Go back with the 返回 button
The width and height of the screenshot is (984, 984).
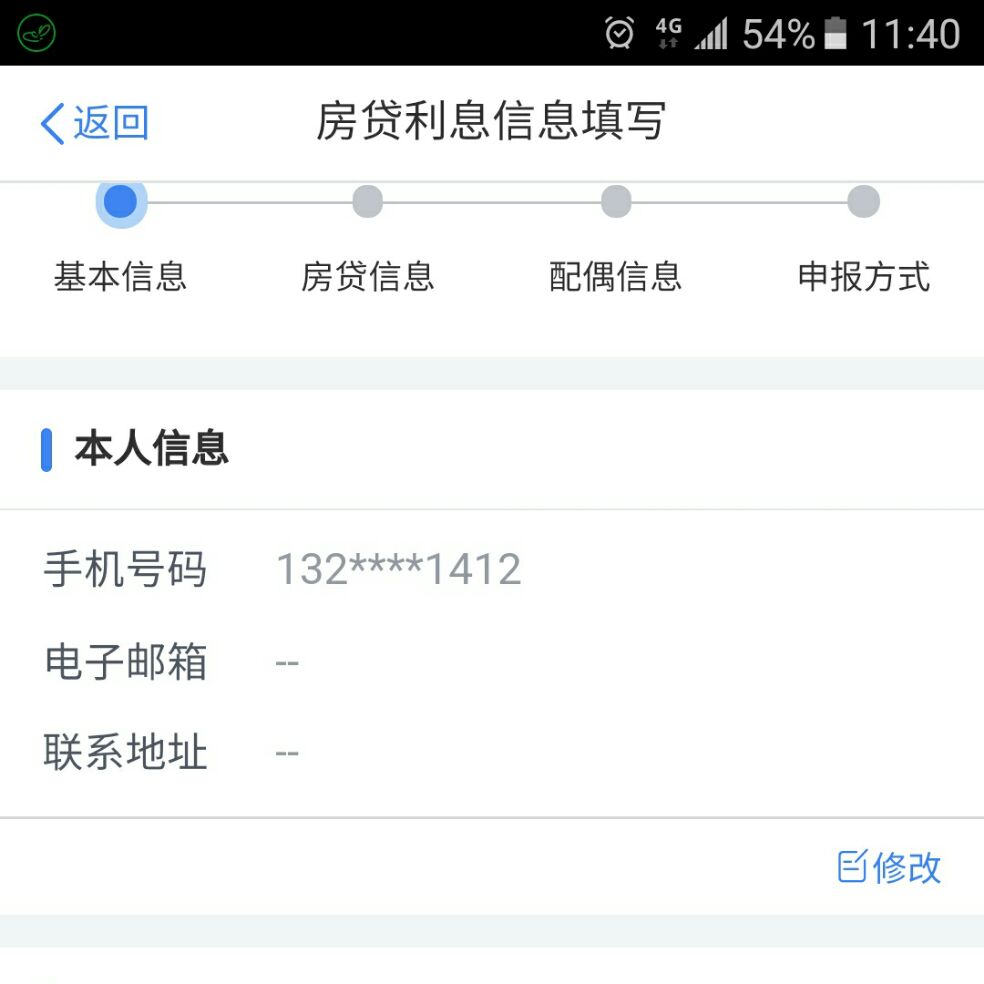tap(95, 123)
